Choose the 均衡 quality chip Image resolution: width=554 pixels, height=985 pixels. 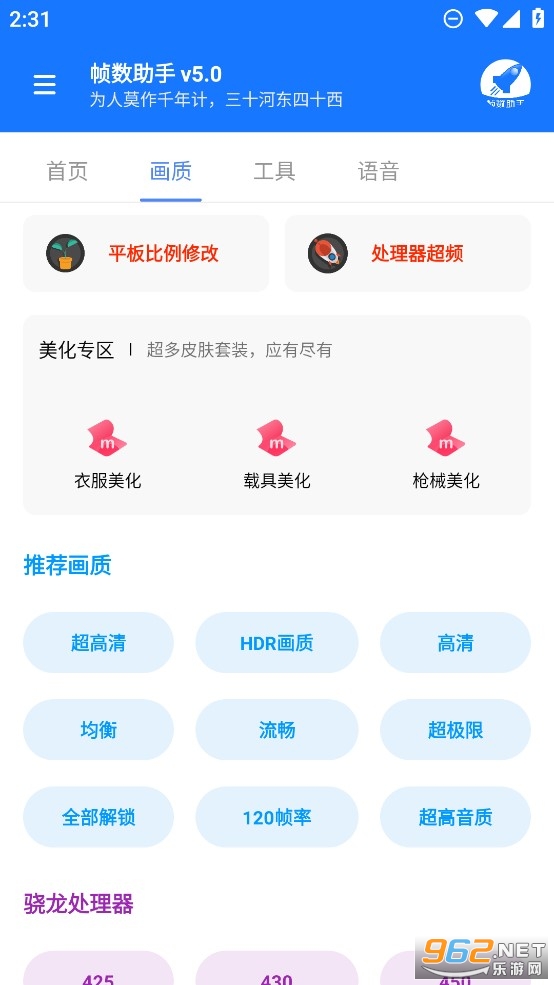(99, 730)
